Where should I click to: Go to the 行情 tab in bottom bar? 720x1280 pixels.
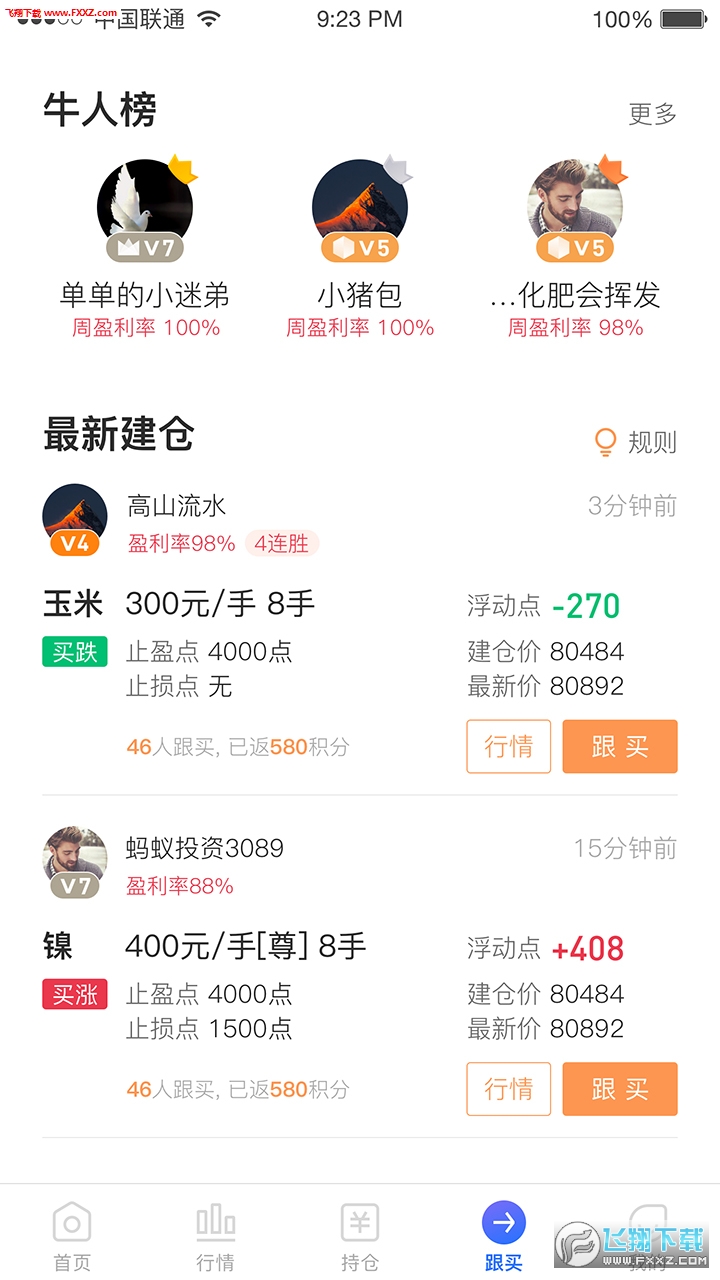point(216,1236)
